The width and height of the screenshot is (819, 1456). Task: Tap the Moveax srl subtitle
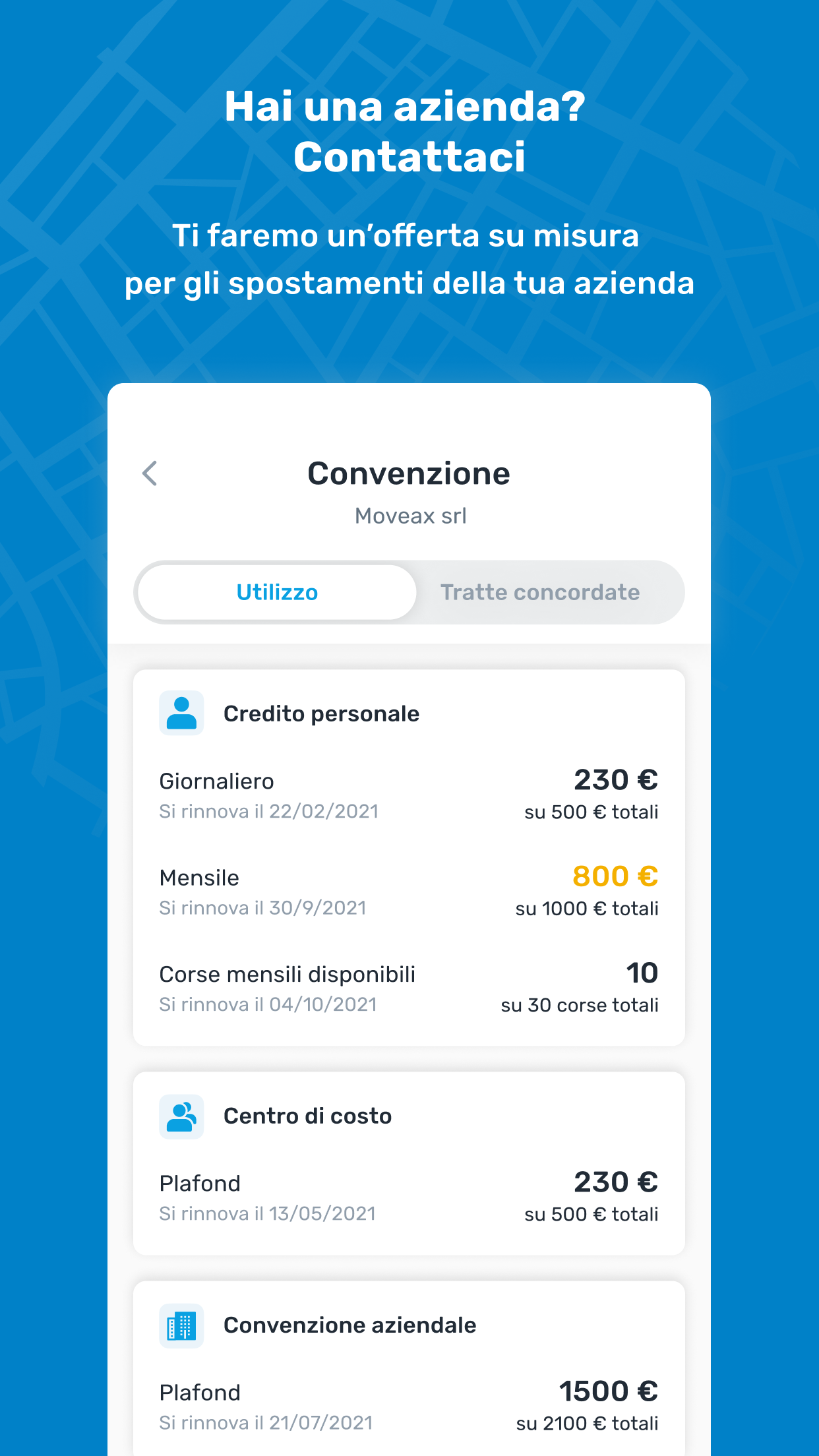tap(409, 516)
